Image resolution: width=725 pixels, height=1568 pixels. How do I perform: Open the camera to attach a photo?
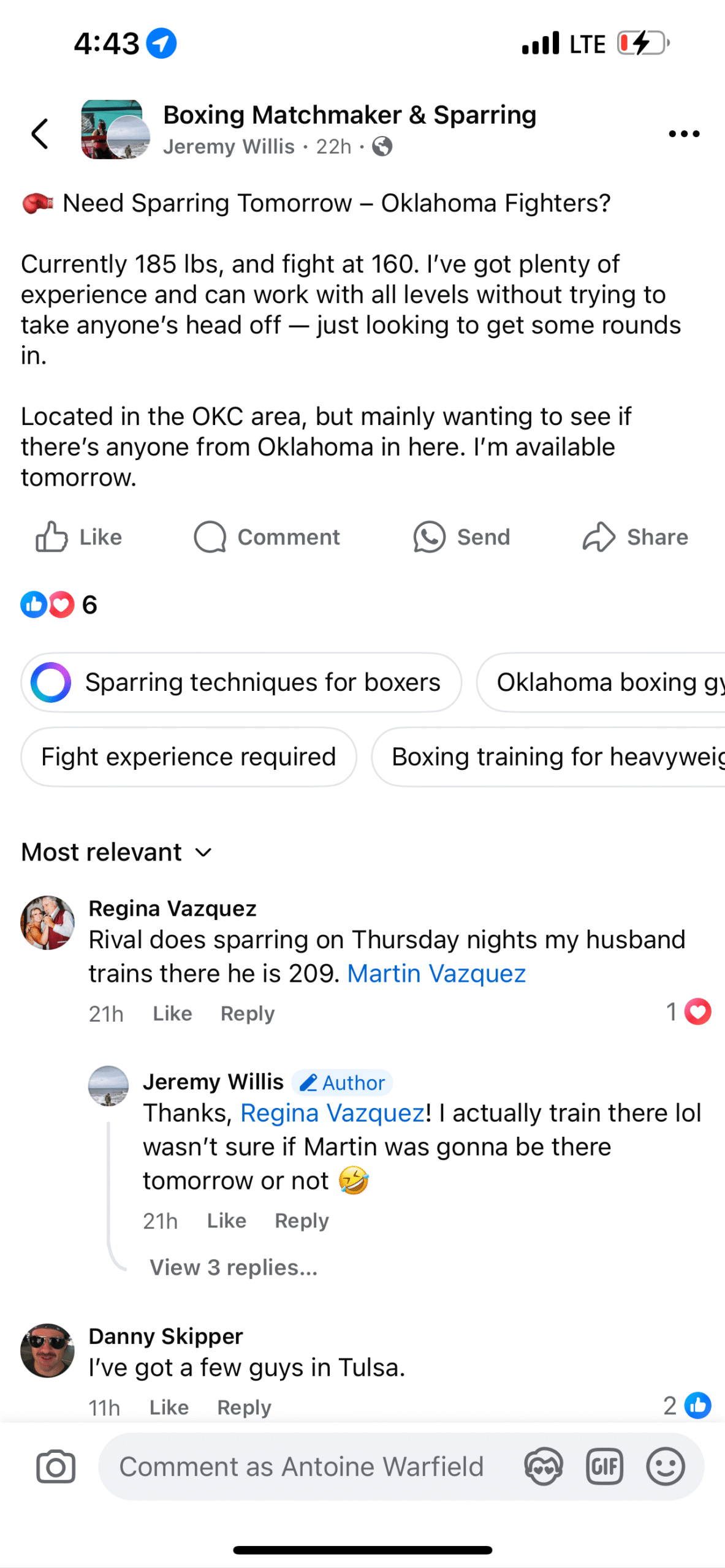[56, 1467]
